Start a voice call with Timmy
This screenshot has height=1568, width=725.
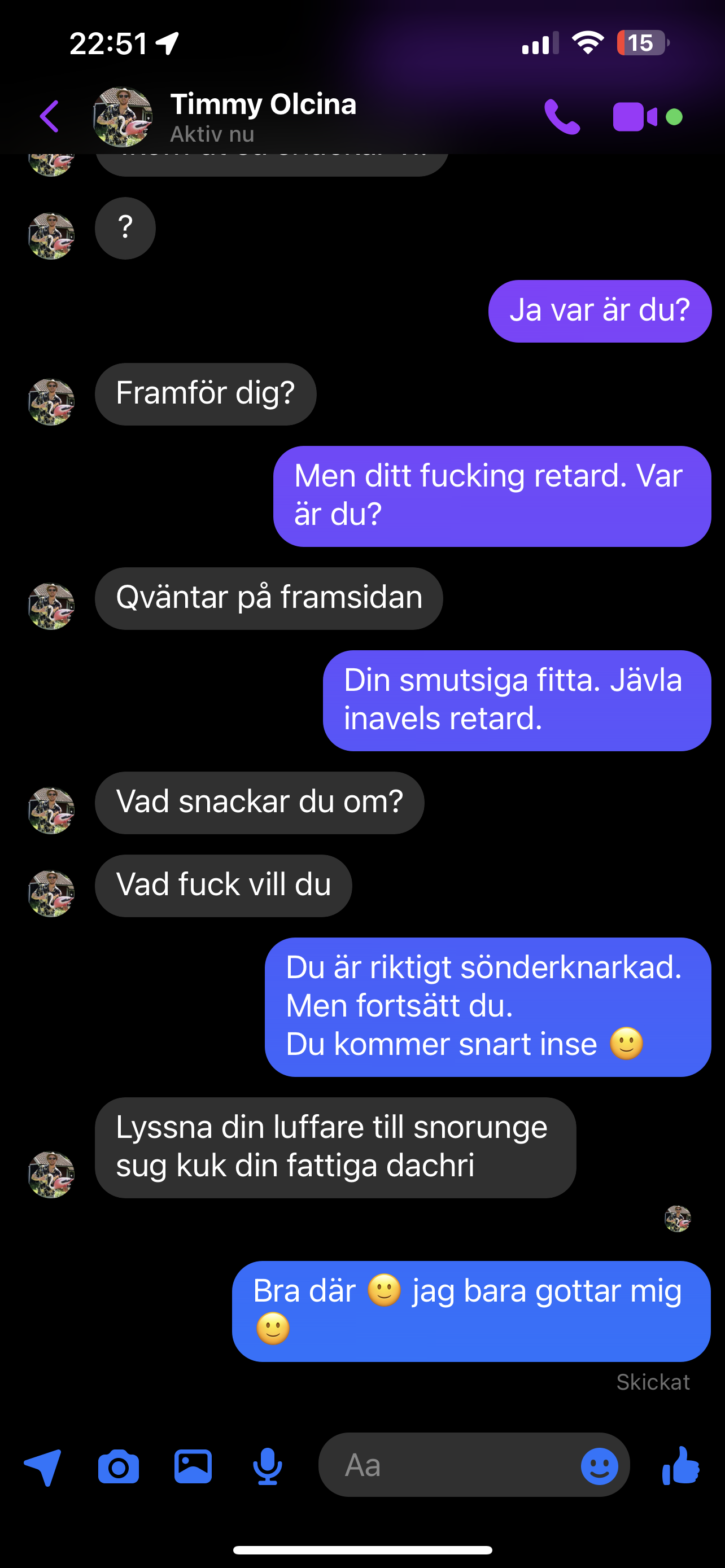tap(562, 116)
